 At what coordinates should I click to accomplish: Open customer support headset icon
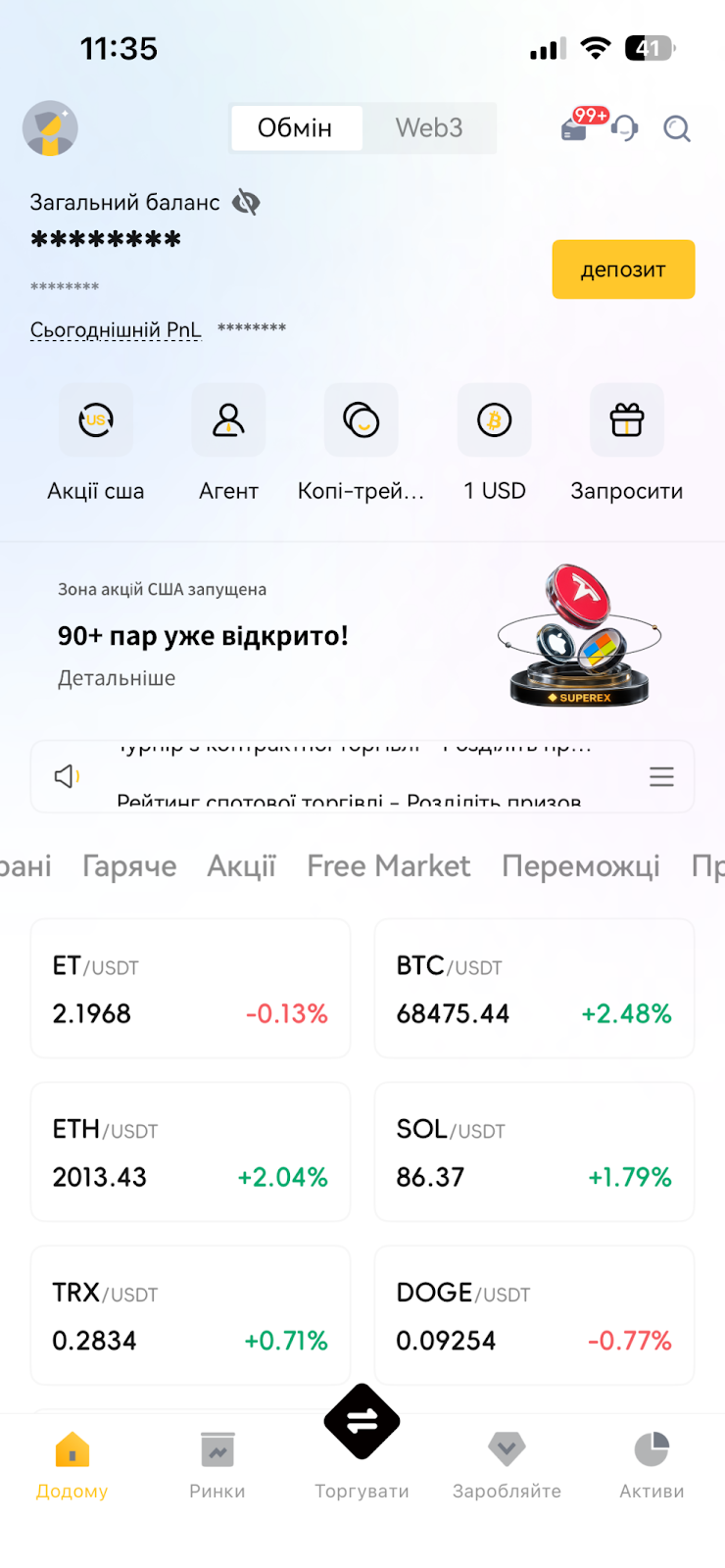coord(625,128)
